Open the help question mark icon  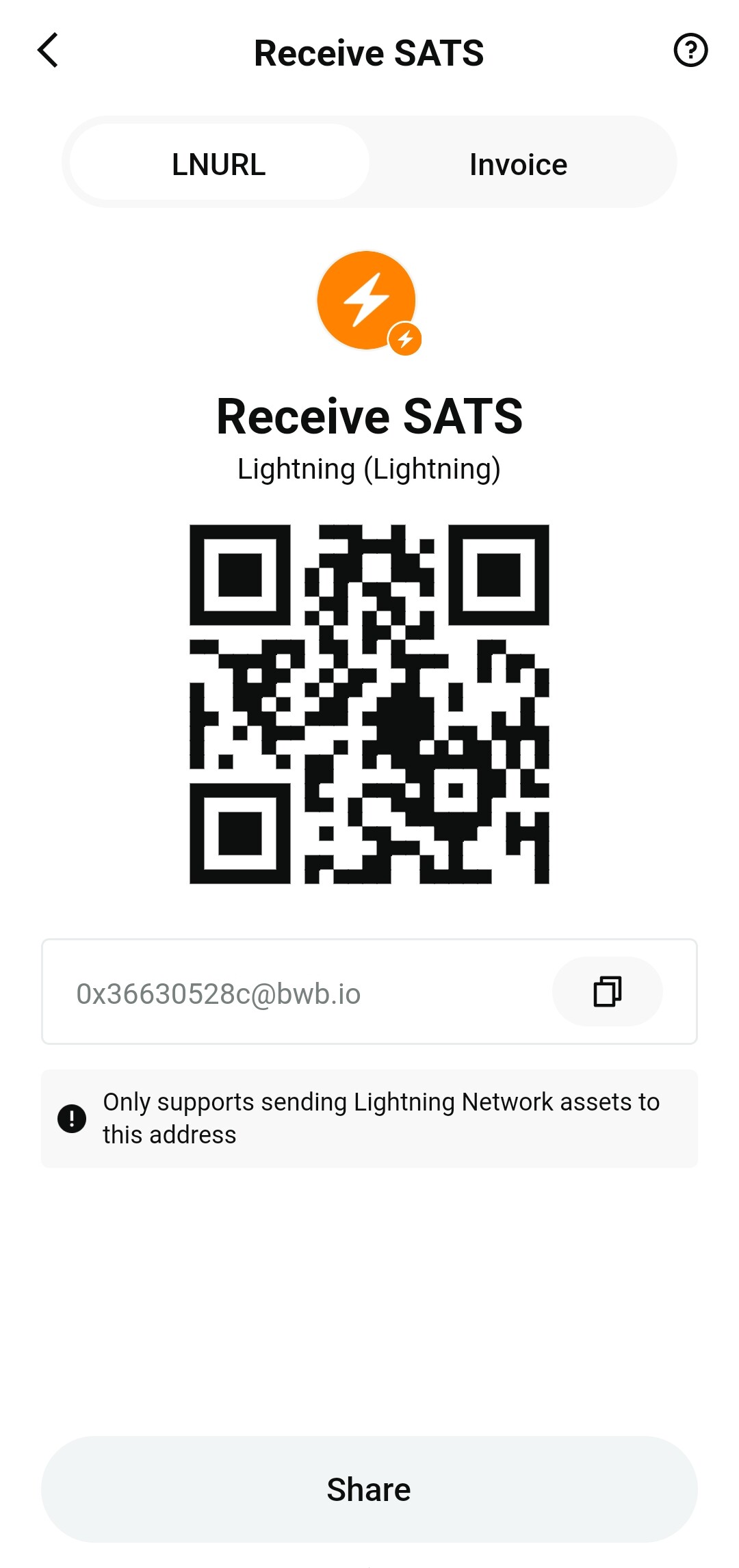(x=690, y=51)
